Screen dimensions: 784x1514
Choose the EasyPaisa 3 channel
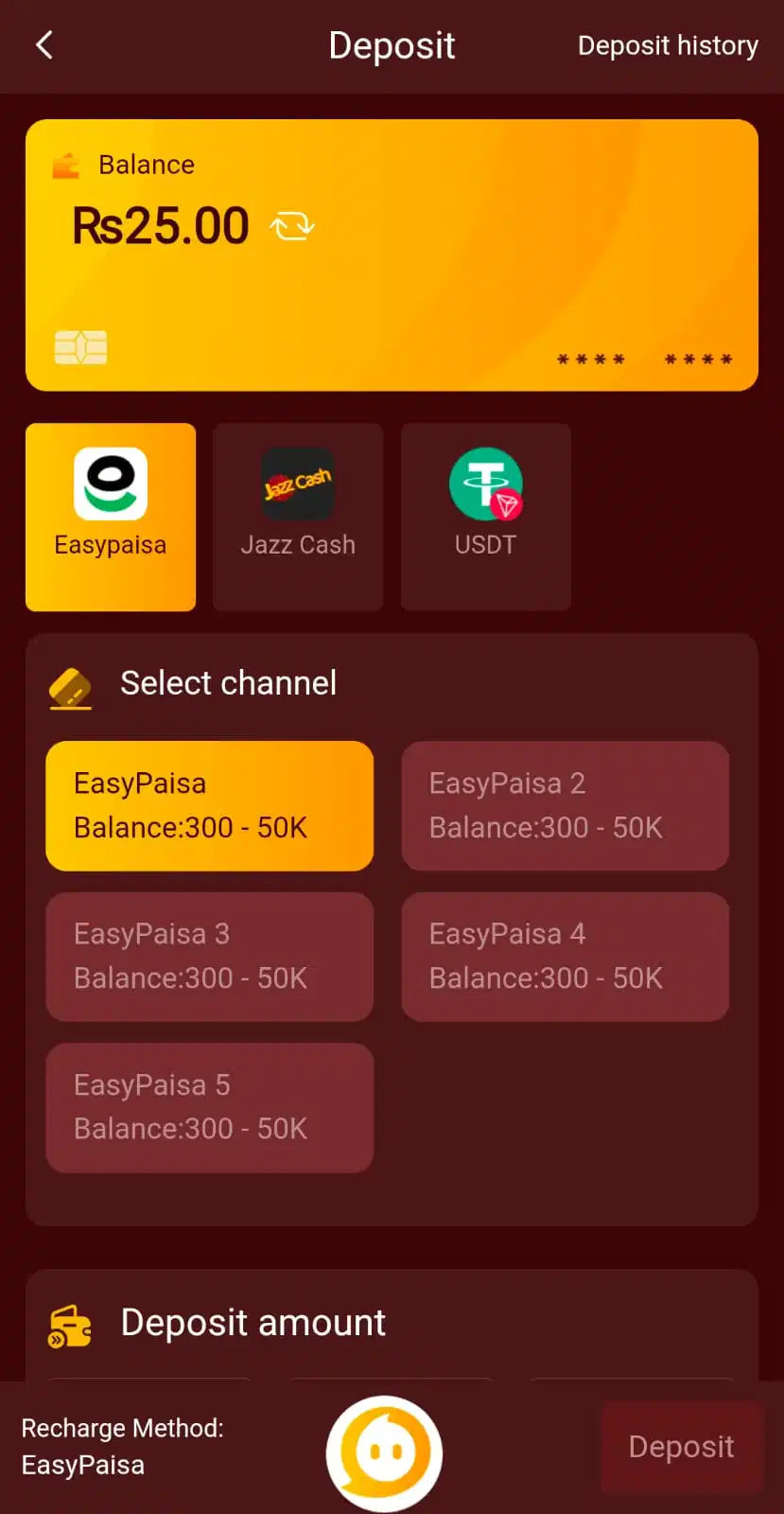point(209,956)
